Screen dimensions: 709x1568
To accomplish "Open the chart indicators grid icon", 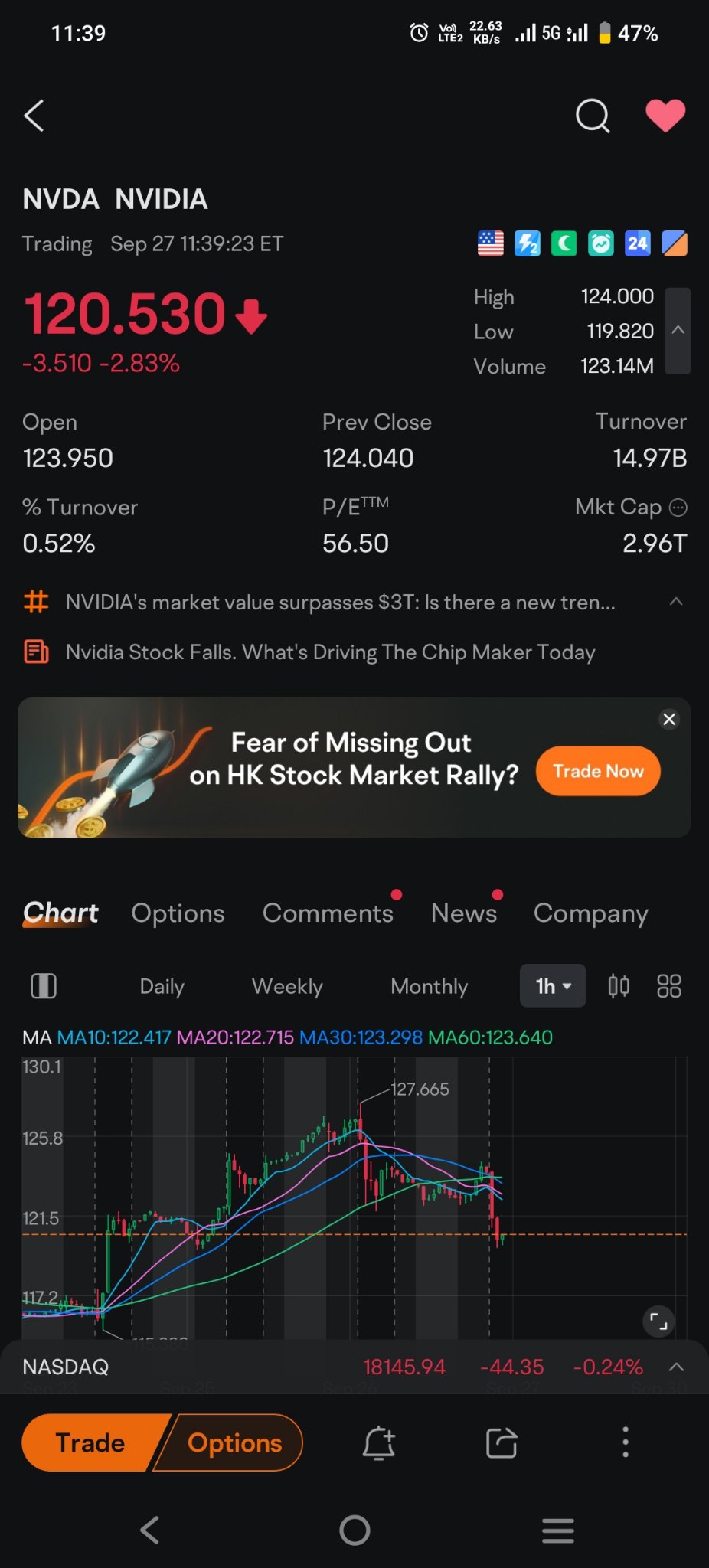I will click(668, 986).
